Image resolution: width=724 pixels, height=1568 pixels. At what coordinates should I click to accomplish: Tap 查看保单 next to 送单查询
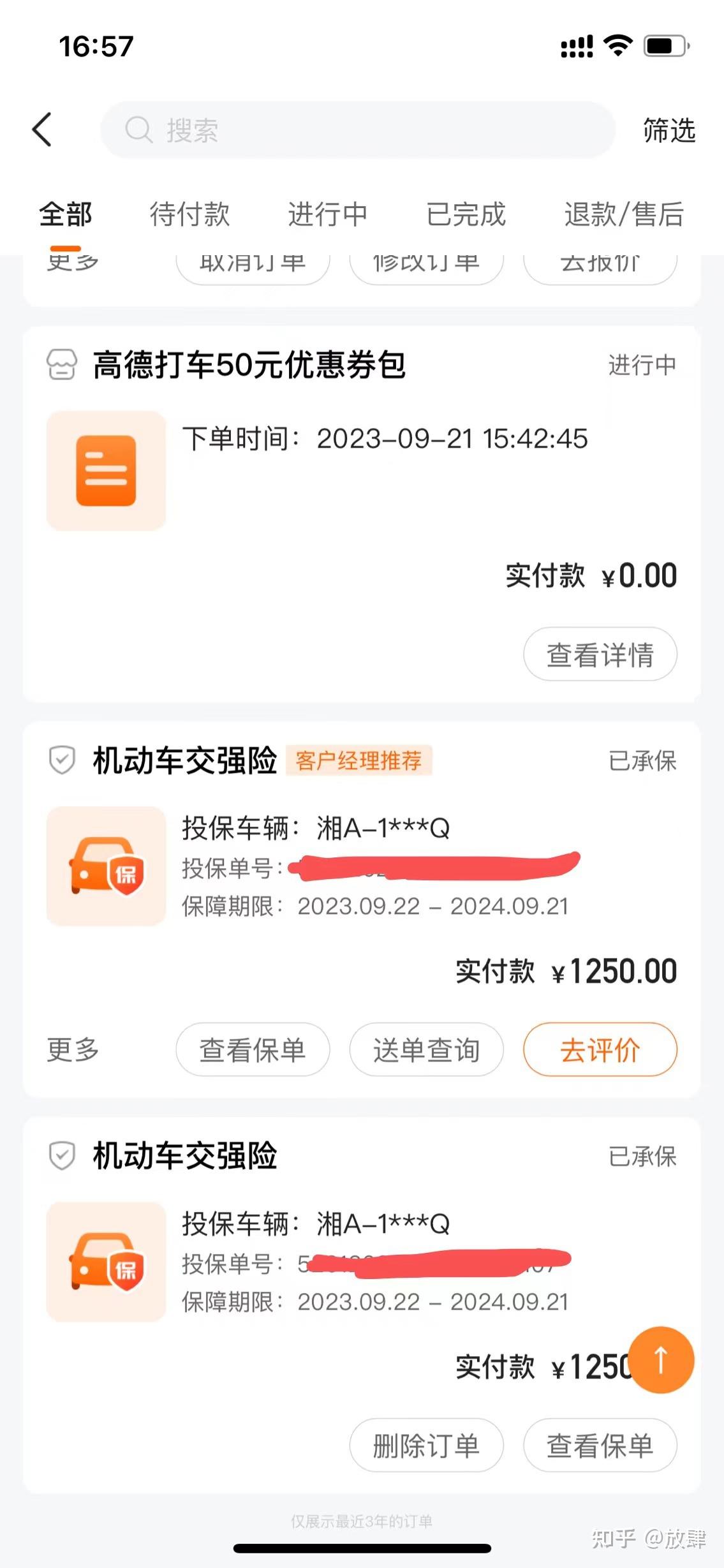tap(253, 1050)
